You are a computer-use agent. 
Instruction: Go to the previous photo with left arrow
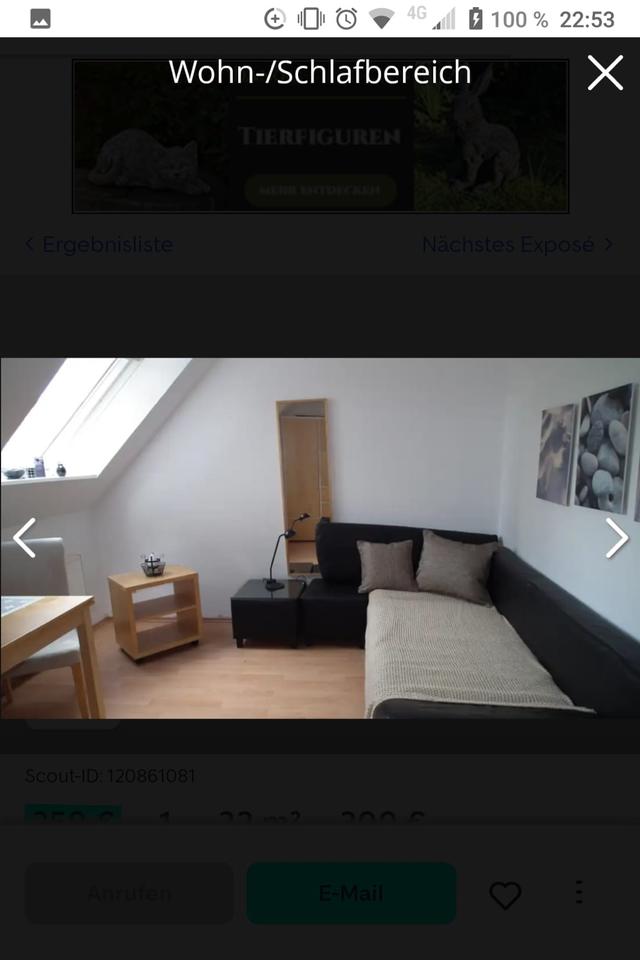[24, 538]
